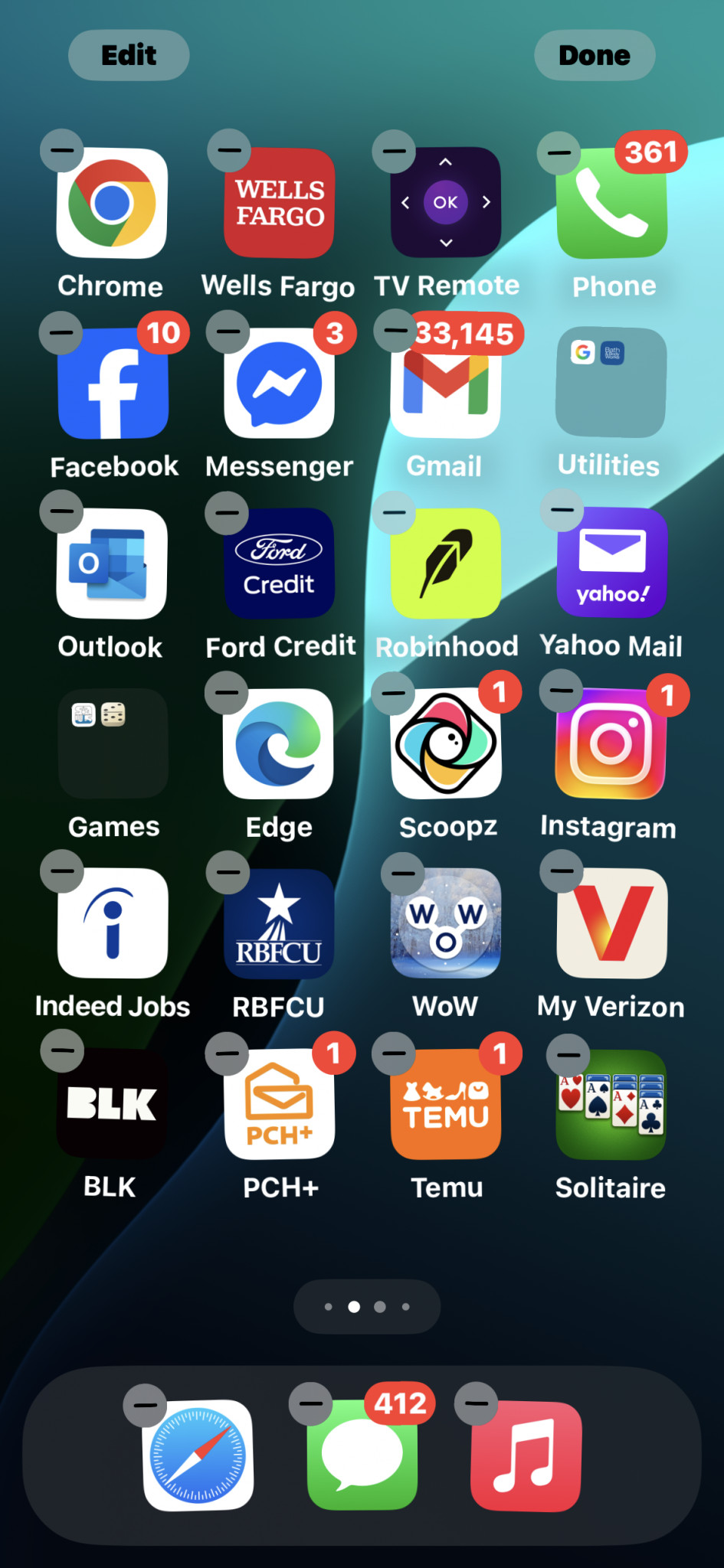Remove the Music app from the dock

pos(477,1403)
